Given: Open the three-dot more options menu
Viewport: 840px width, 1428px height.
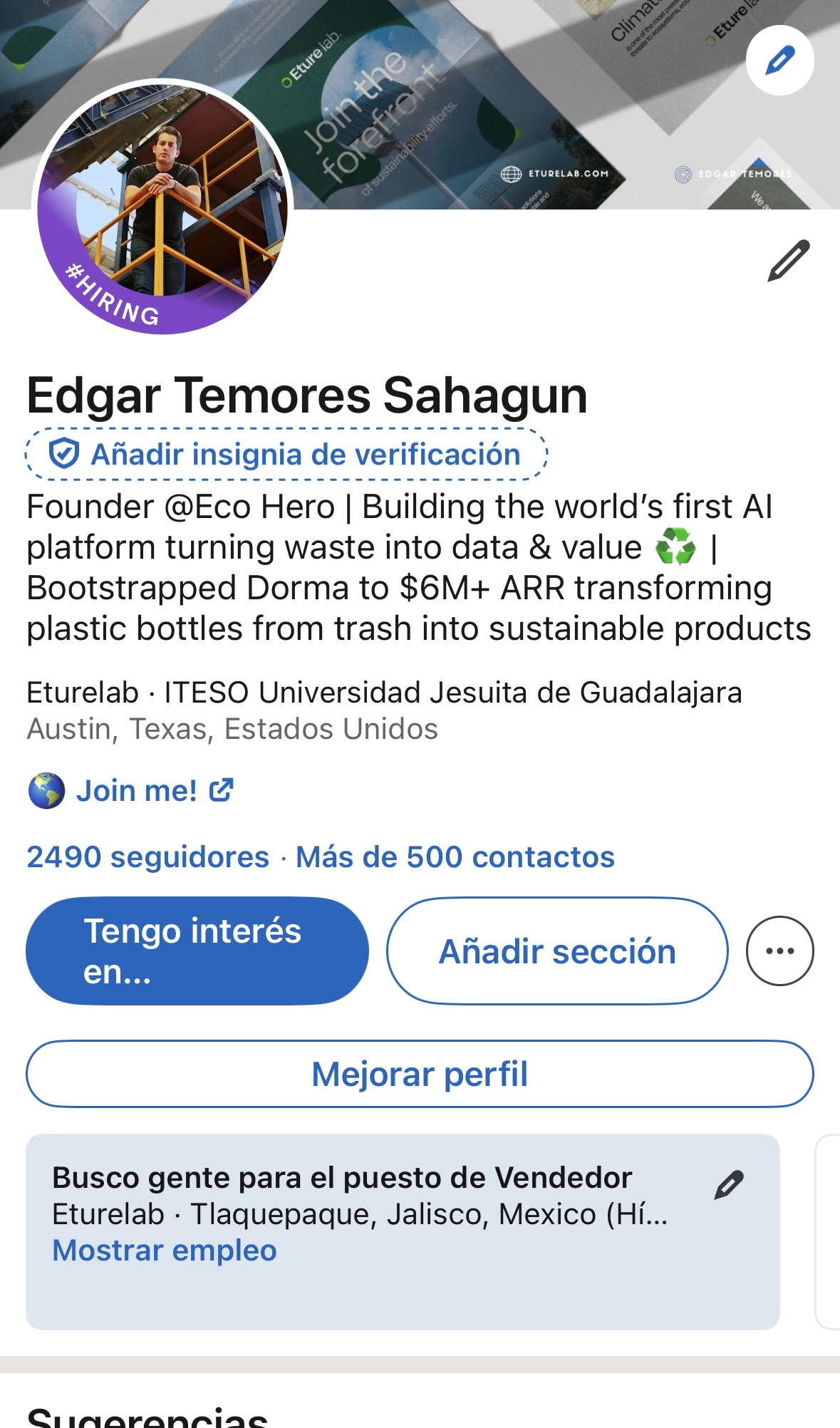Looking at the screenshot, I should click(x=779, y=951).
